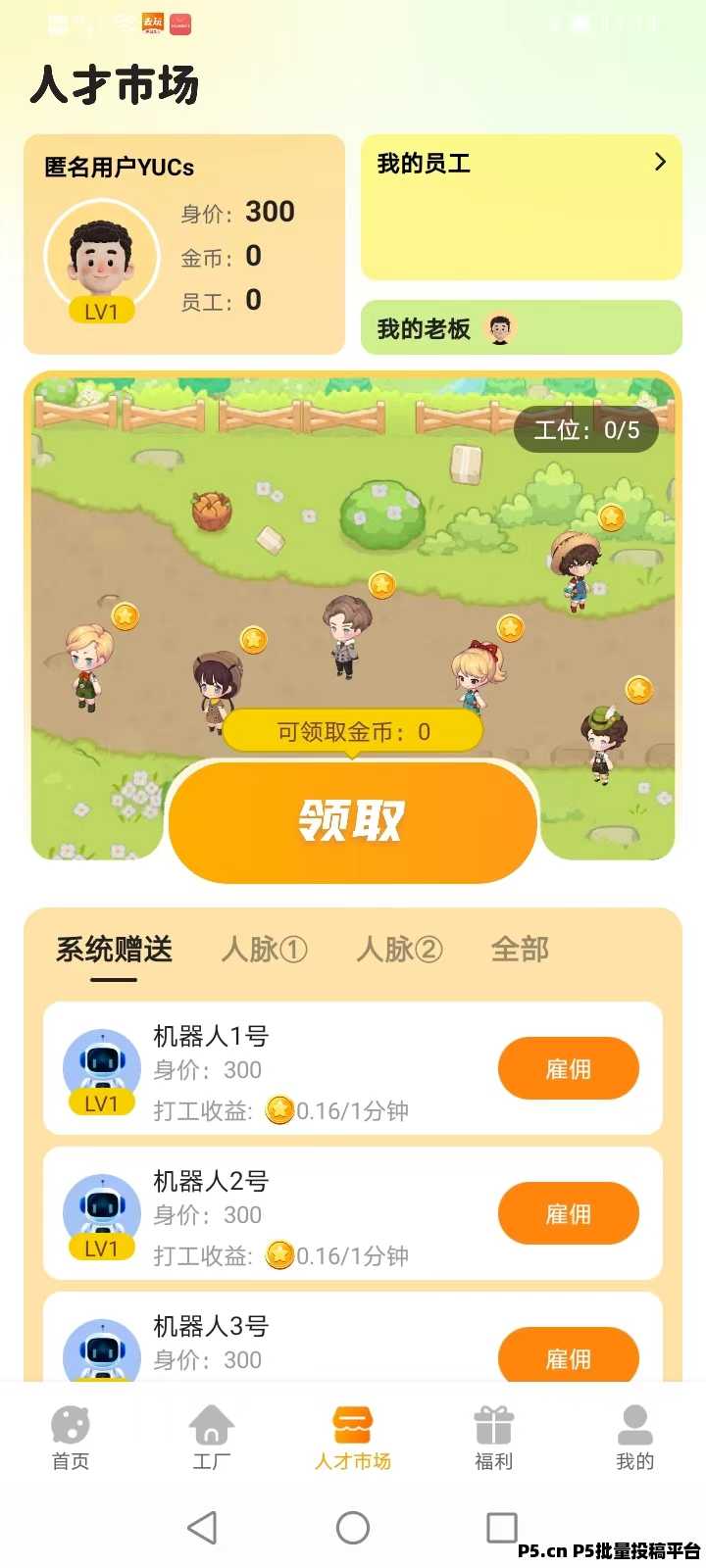This screenshot has width=706, height=1568.
Task: Tap the system back button
Action: (202, 1528)
